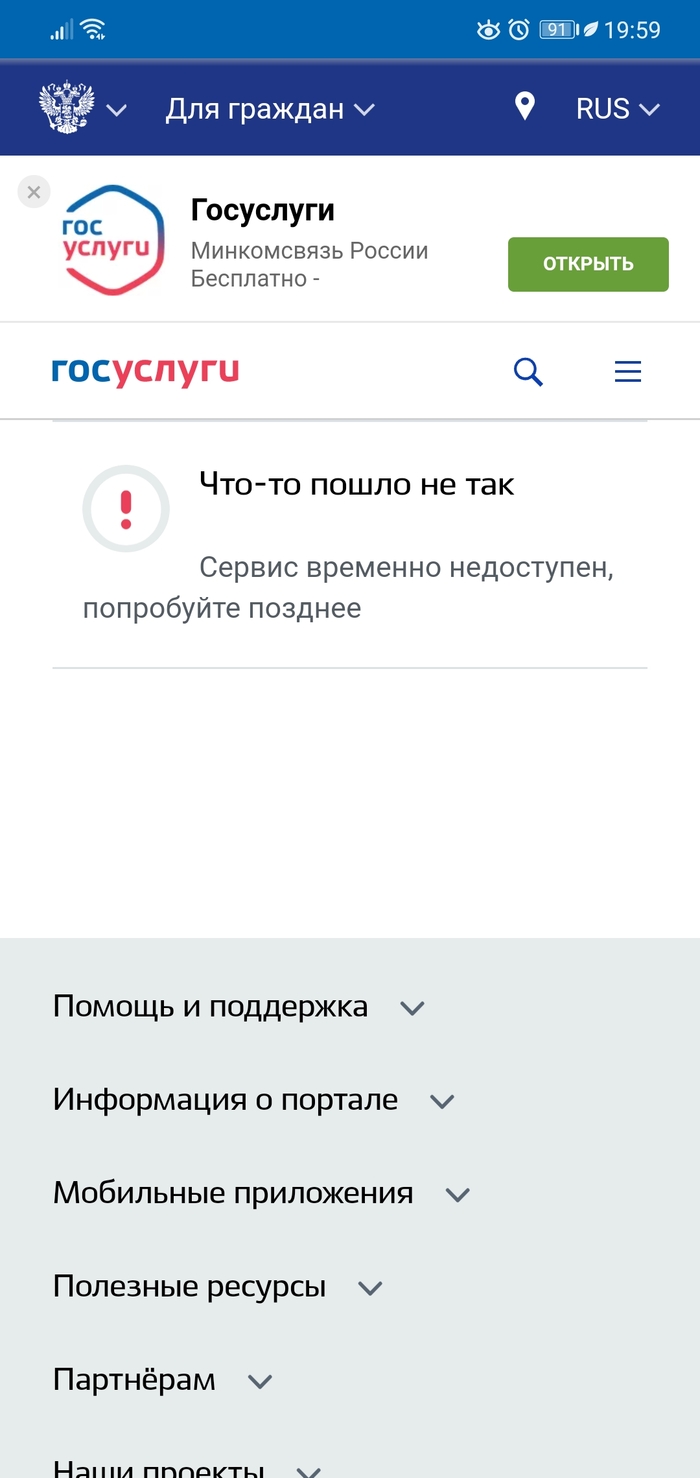Open the hamburger menu
This screenshot has height=1478, width=700.
pos(627,372)
